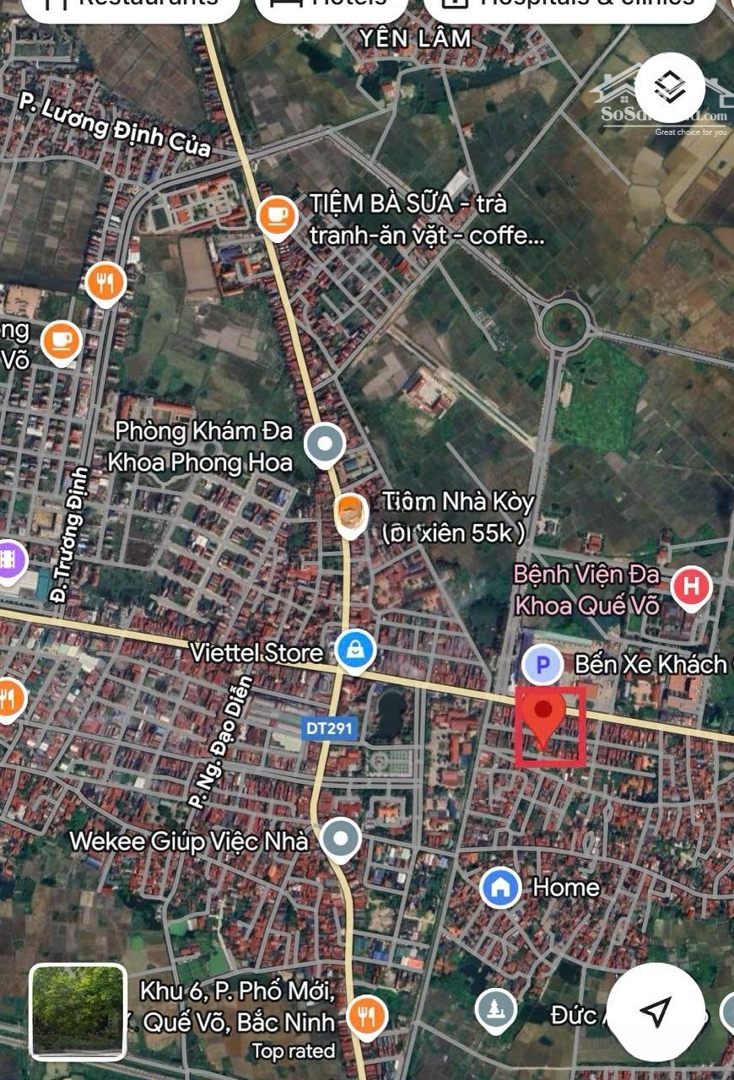Select the Restaurants filter chip

130,5
